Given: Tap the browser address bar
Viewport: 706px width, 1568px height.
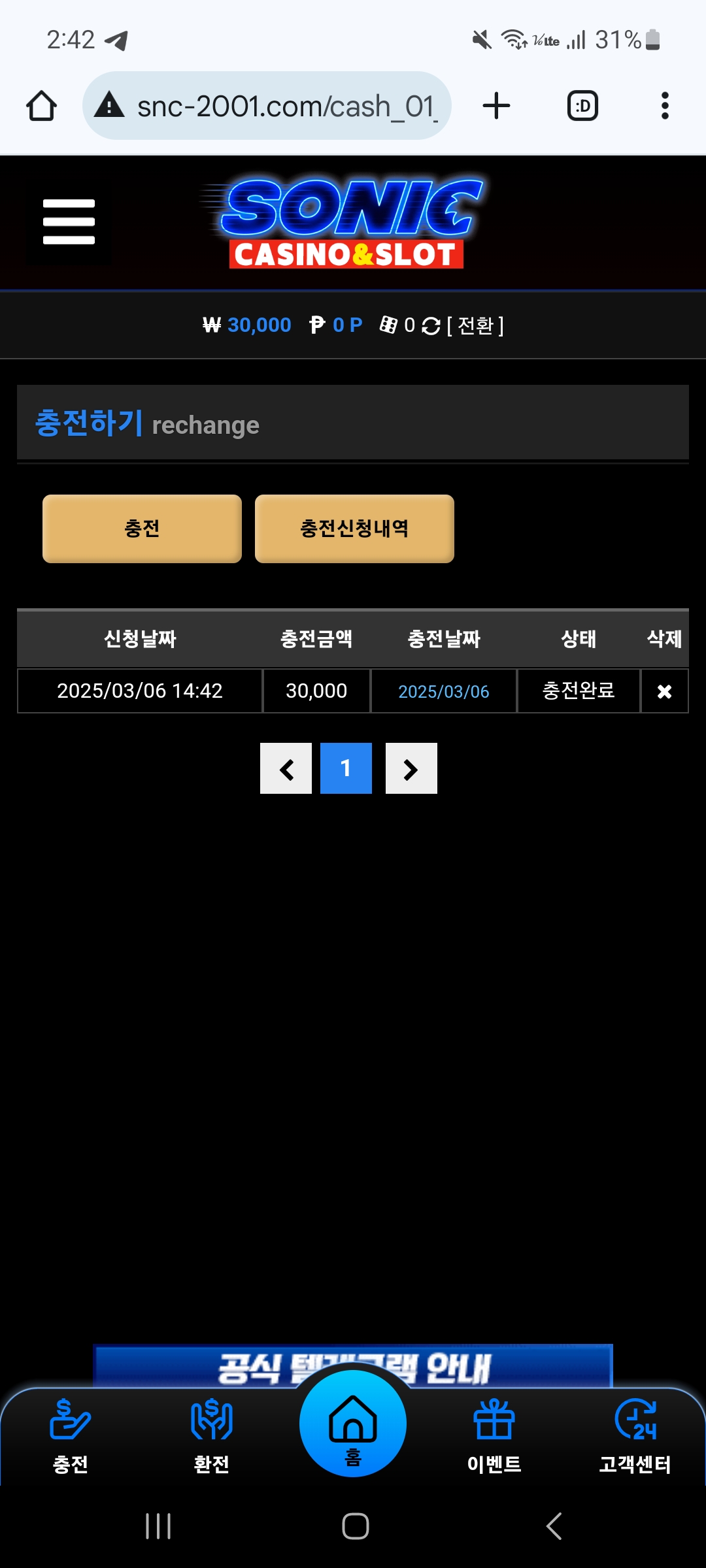Looking at the screenshot, I should tap(275, 106).
